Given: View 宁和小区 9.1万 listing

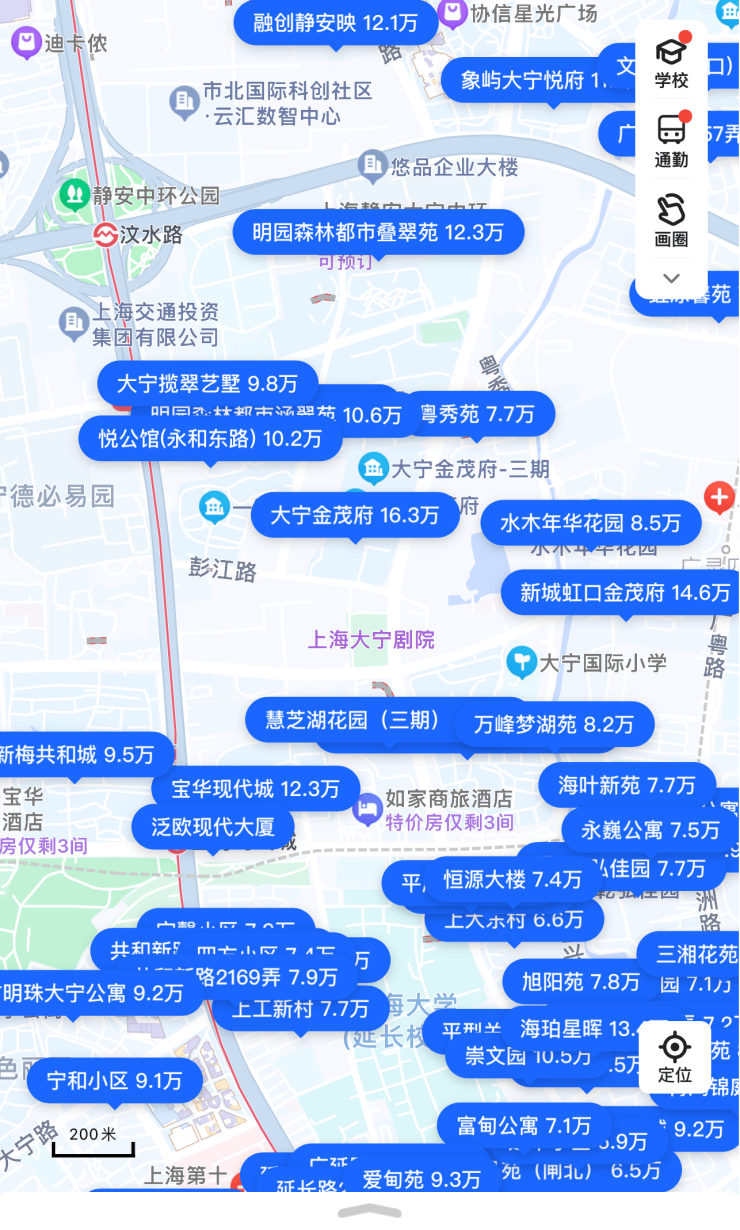Looking at the screenshot, I should (116, 1081).
